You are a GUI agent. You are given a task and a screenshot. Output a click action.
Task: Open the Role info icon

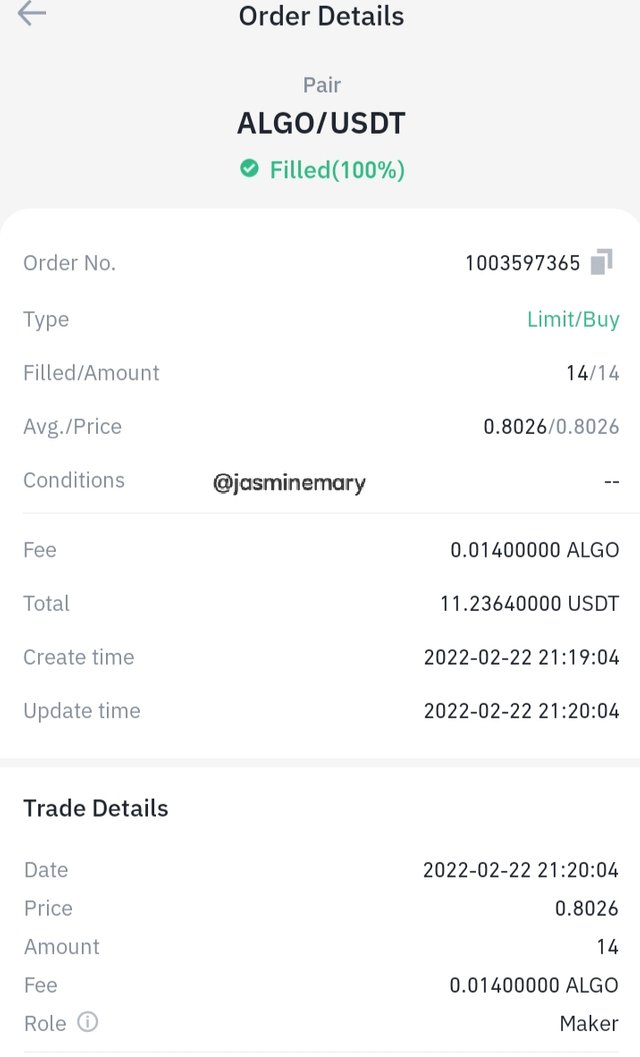(88, 1022)
